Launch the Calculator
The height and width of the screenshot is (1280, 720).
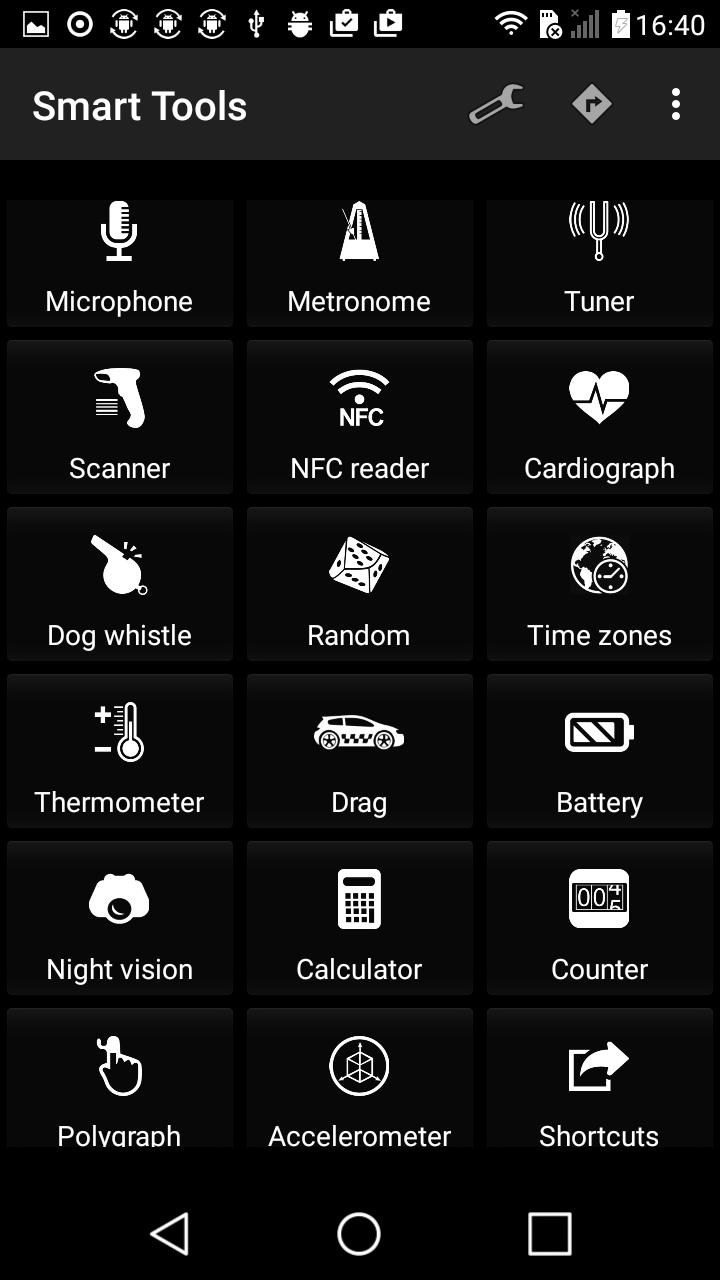point(359,917)
